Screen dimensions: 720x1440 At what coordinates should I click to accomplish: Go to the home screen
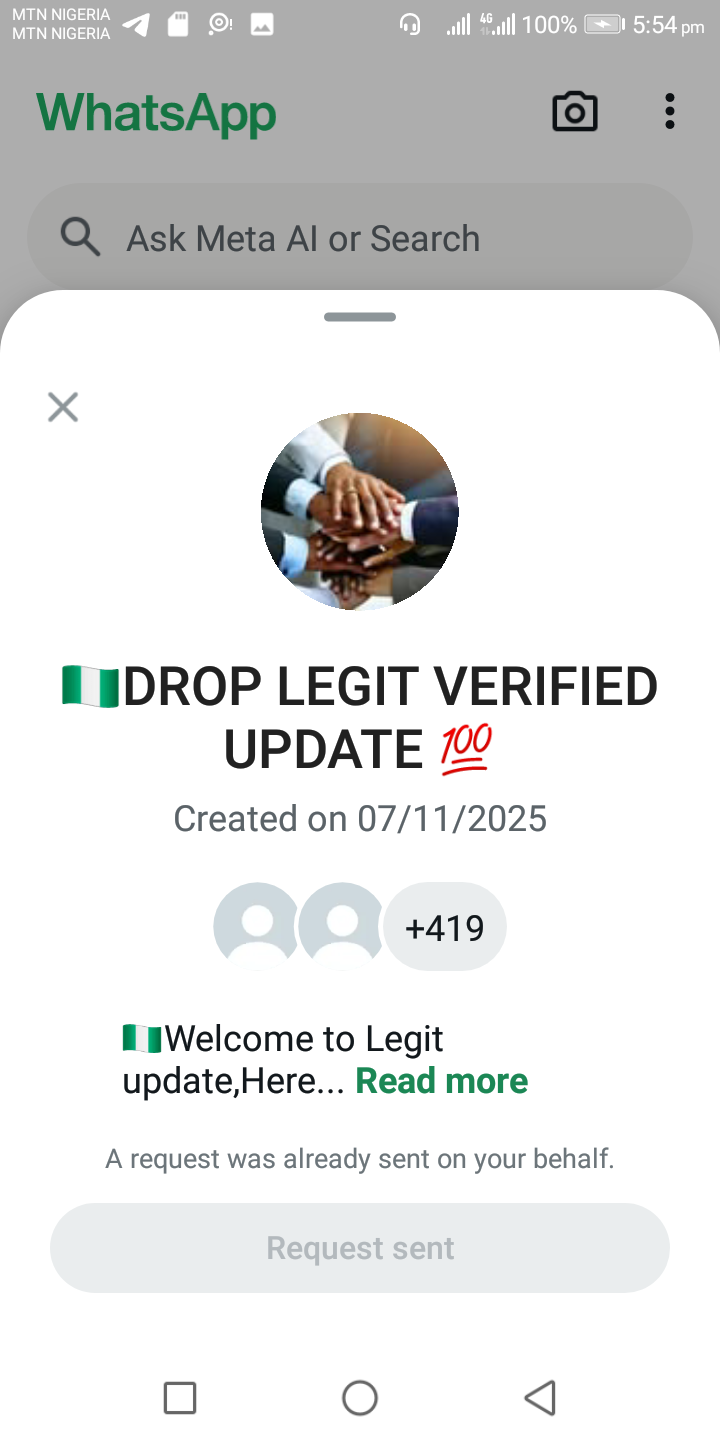point(360,1397)
